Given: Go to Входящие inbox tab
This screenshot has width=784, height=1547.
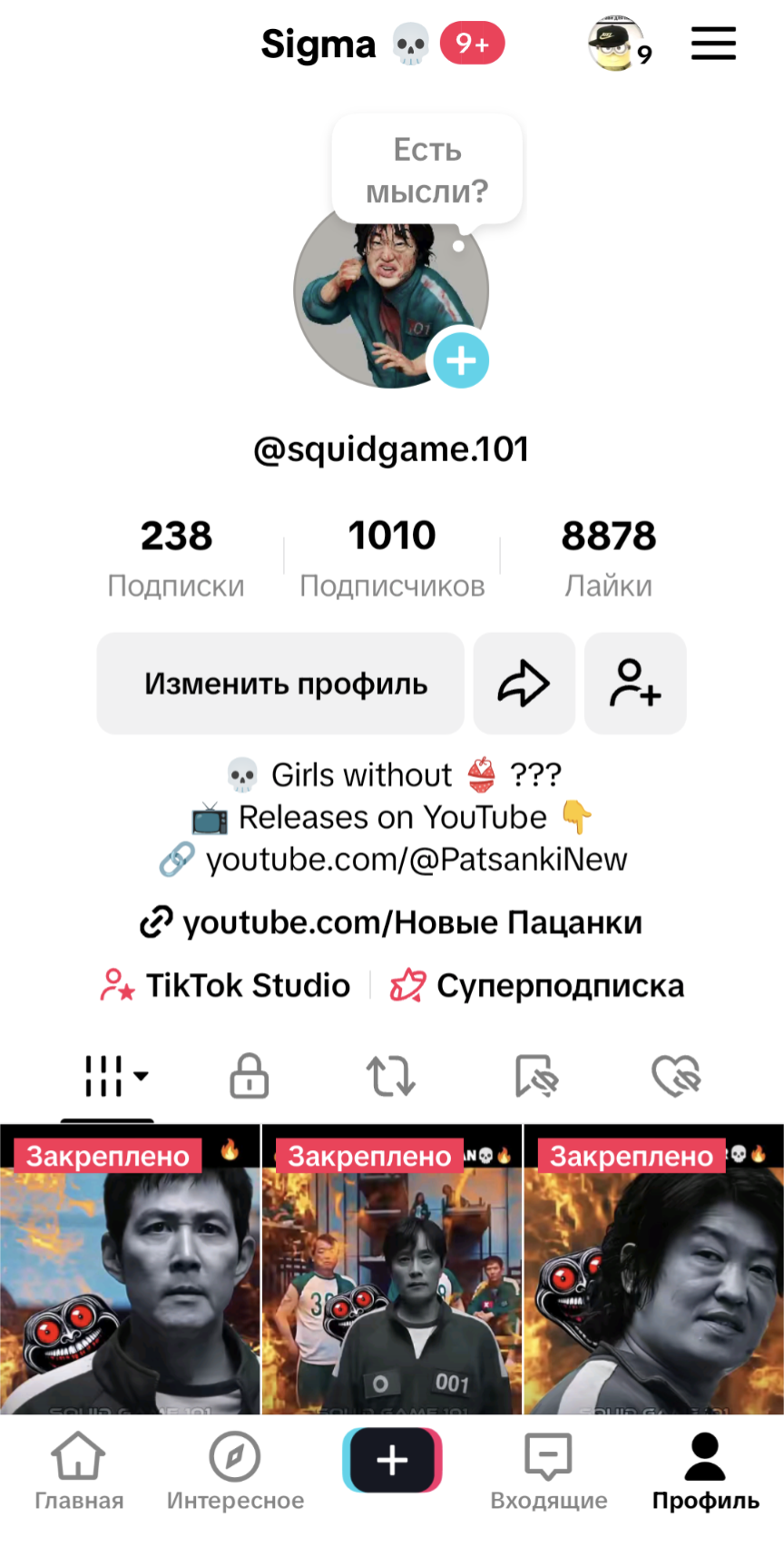Looking at the screenshot, I should tap(549, 1471).
